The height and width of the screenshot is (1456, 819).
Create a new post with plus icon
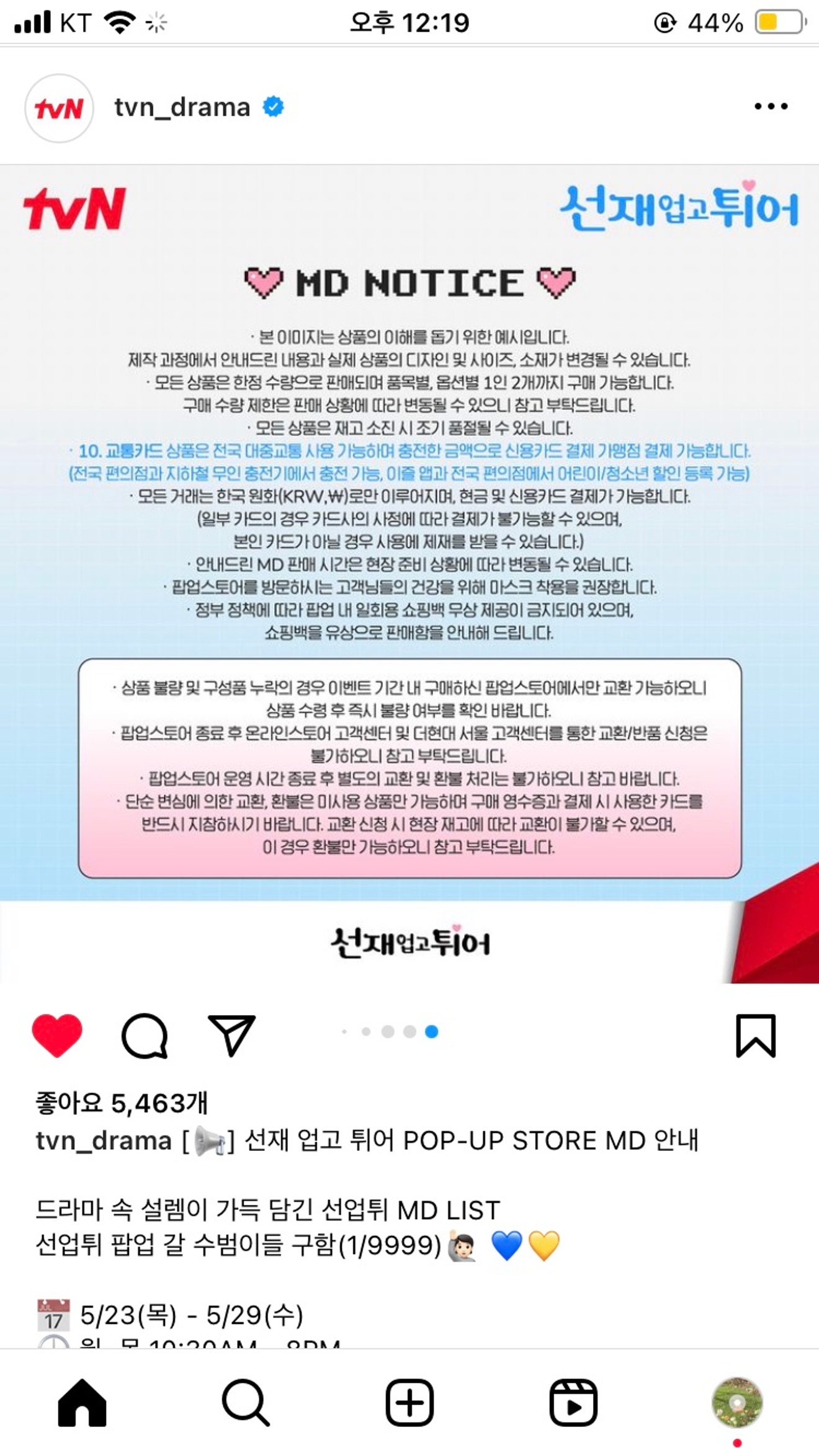tap(409, 1403)
